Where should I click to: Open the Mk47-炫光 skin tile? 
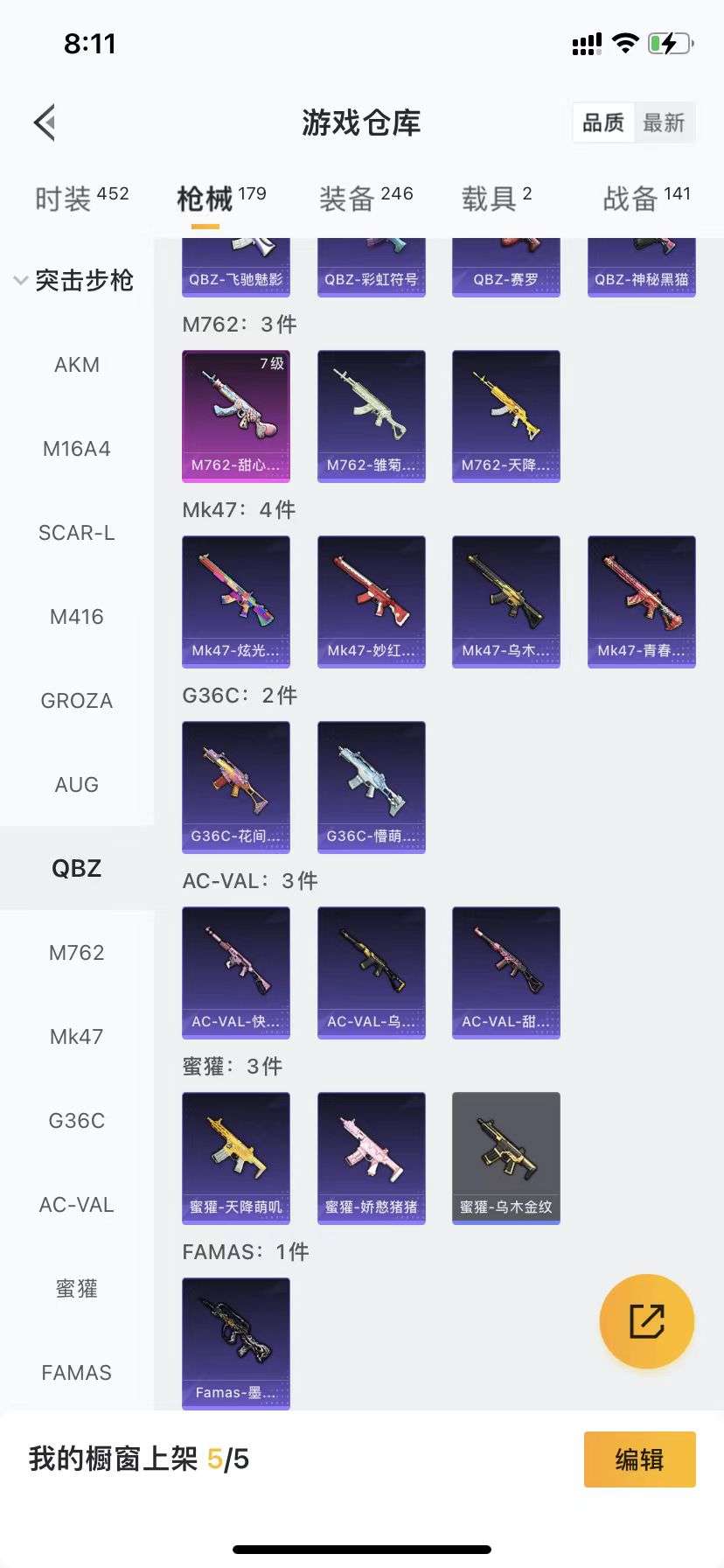tap(236, 601)
